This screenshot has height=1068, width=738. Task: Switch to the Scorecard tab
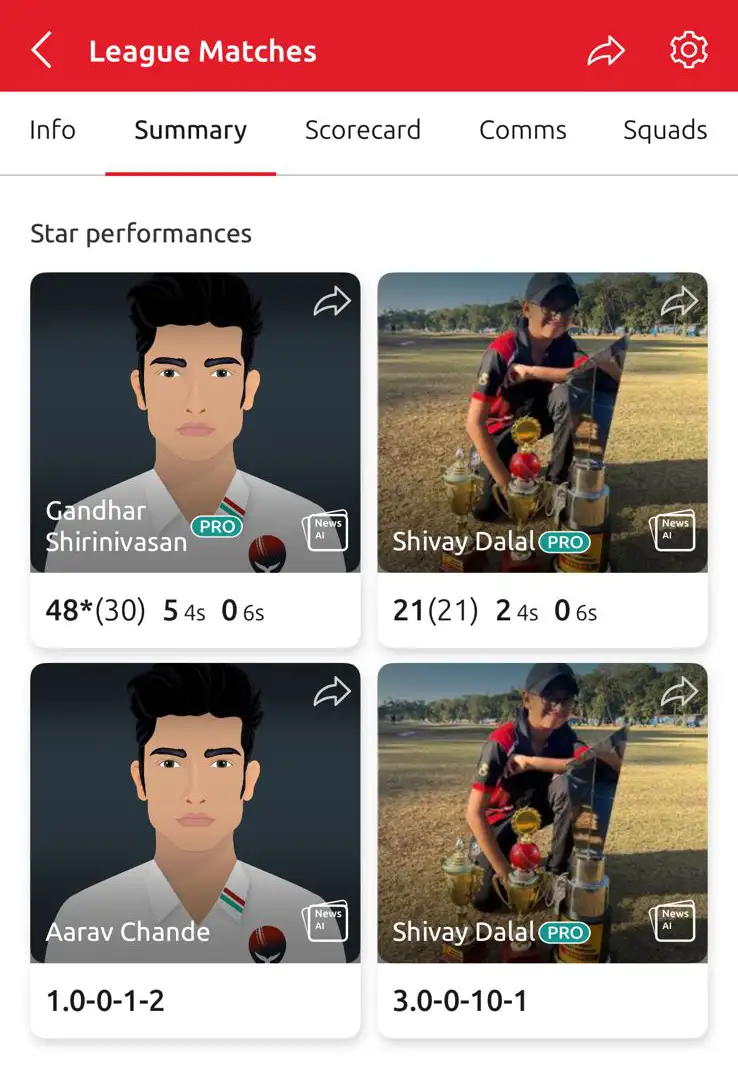(362, 130)
